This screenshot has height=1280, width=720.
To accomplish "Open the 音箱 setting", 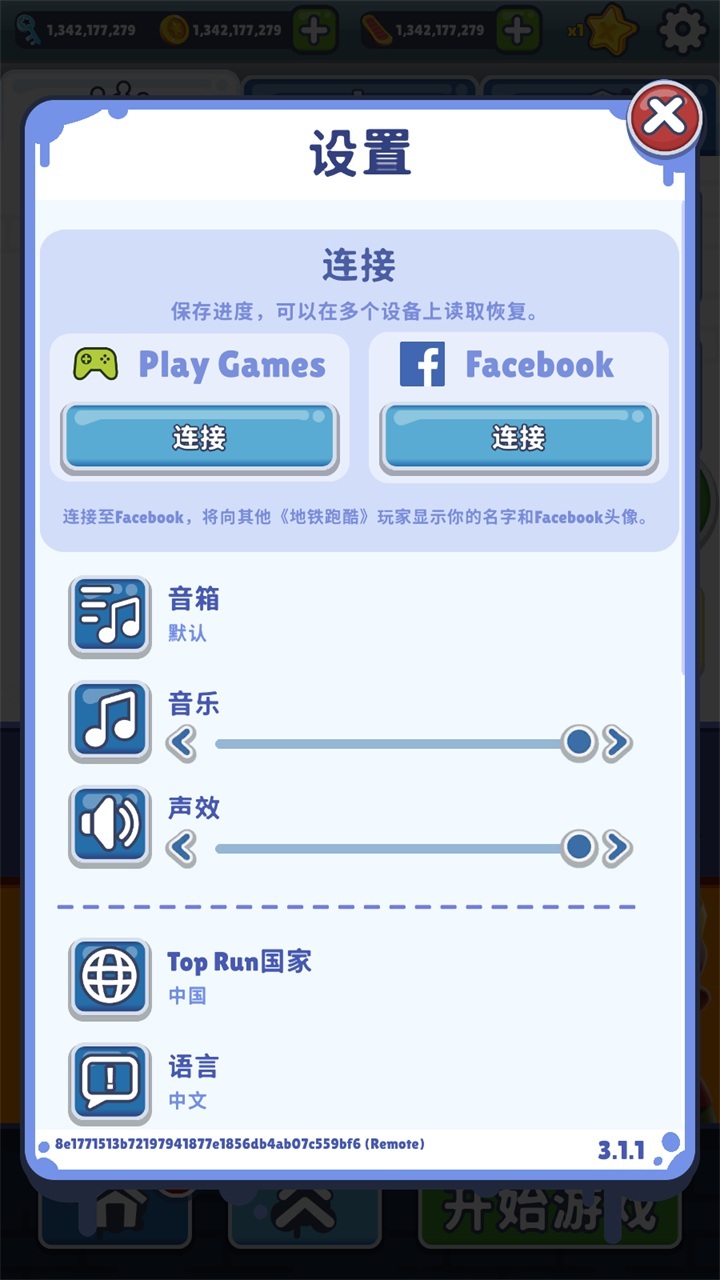I will pos(110,616).
